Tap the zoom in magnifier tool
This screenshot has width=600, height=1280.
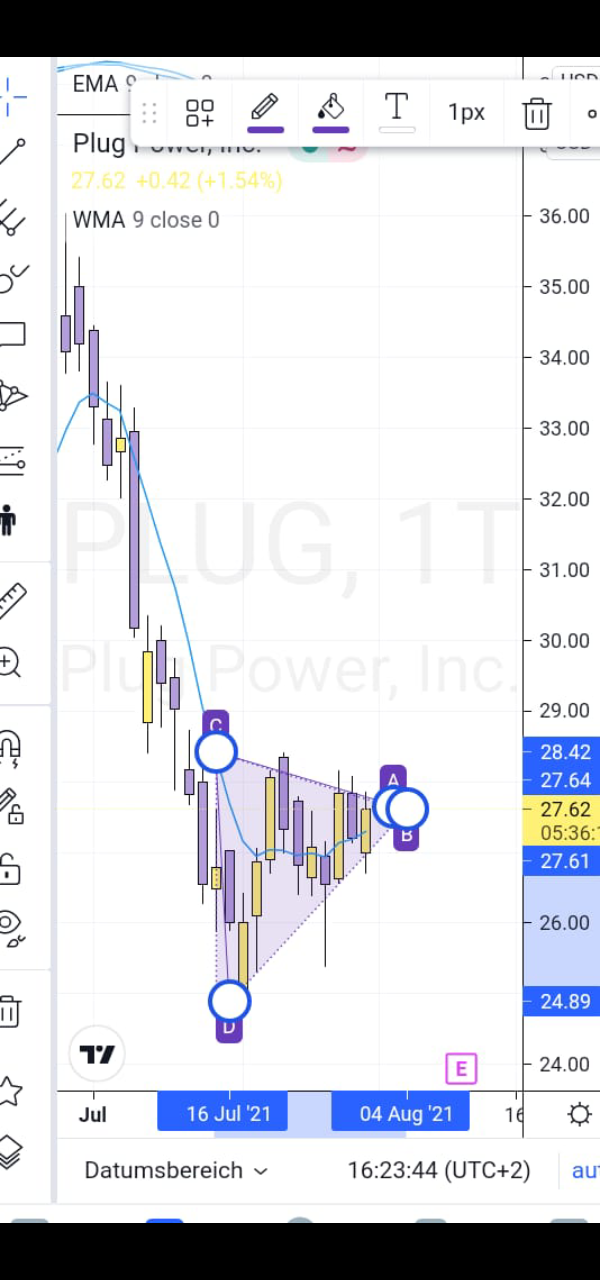click(x=10, y=662)
